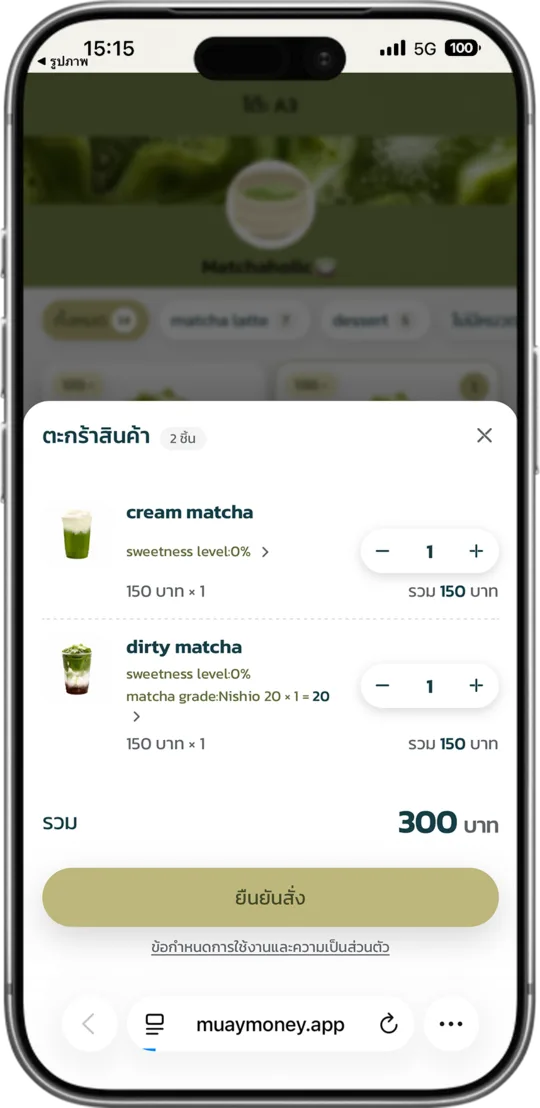Image resolution: width=540 pixels, height=1108 pixels.
Task: Go back in the browser
Action: [x=89, y=1024]
